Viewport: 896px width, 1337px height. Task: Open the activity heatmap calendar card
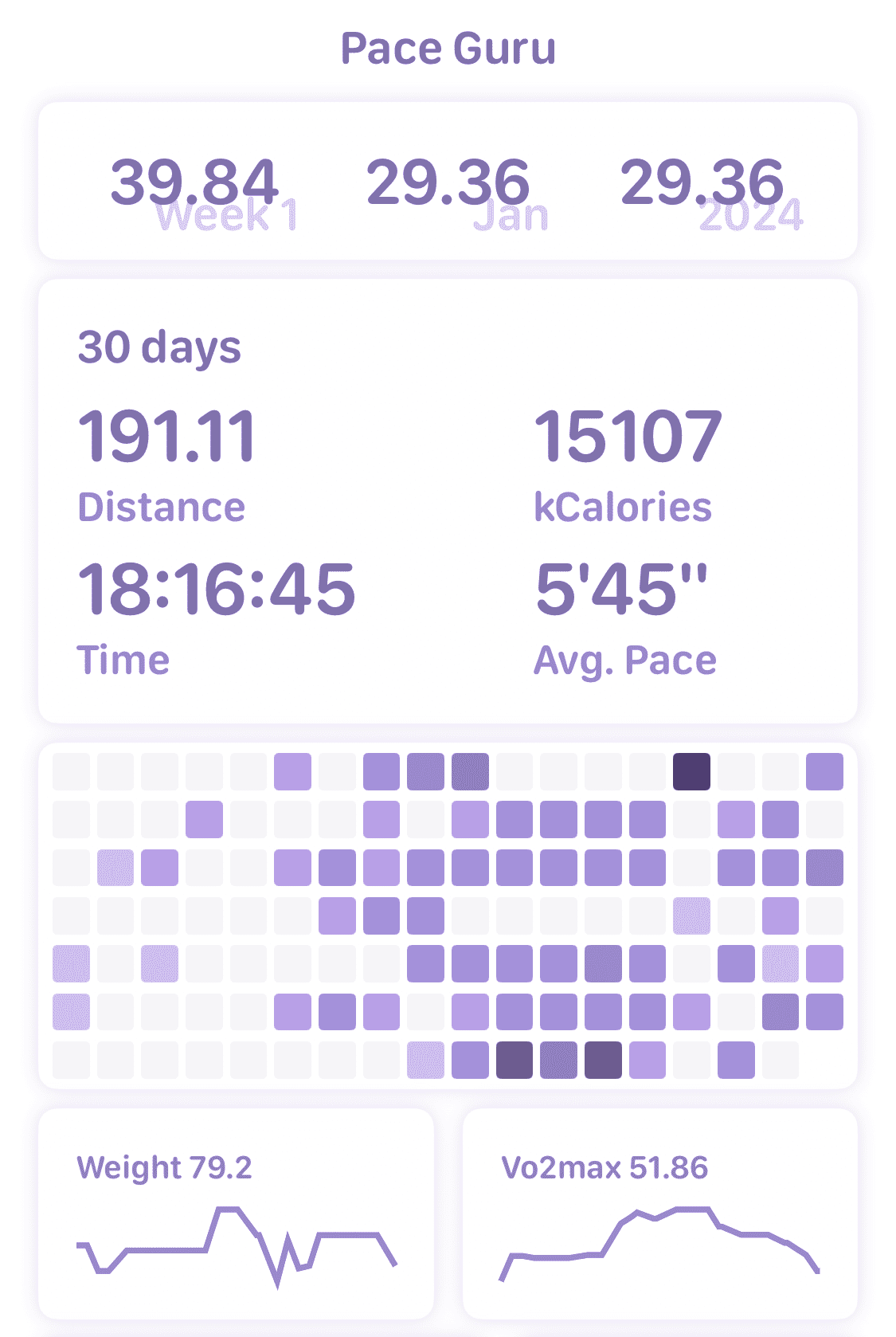tap(448, 916)
